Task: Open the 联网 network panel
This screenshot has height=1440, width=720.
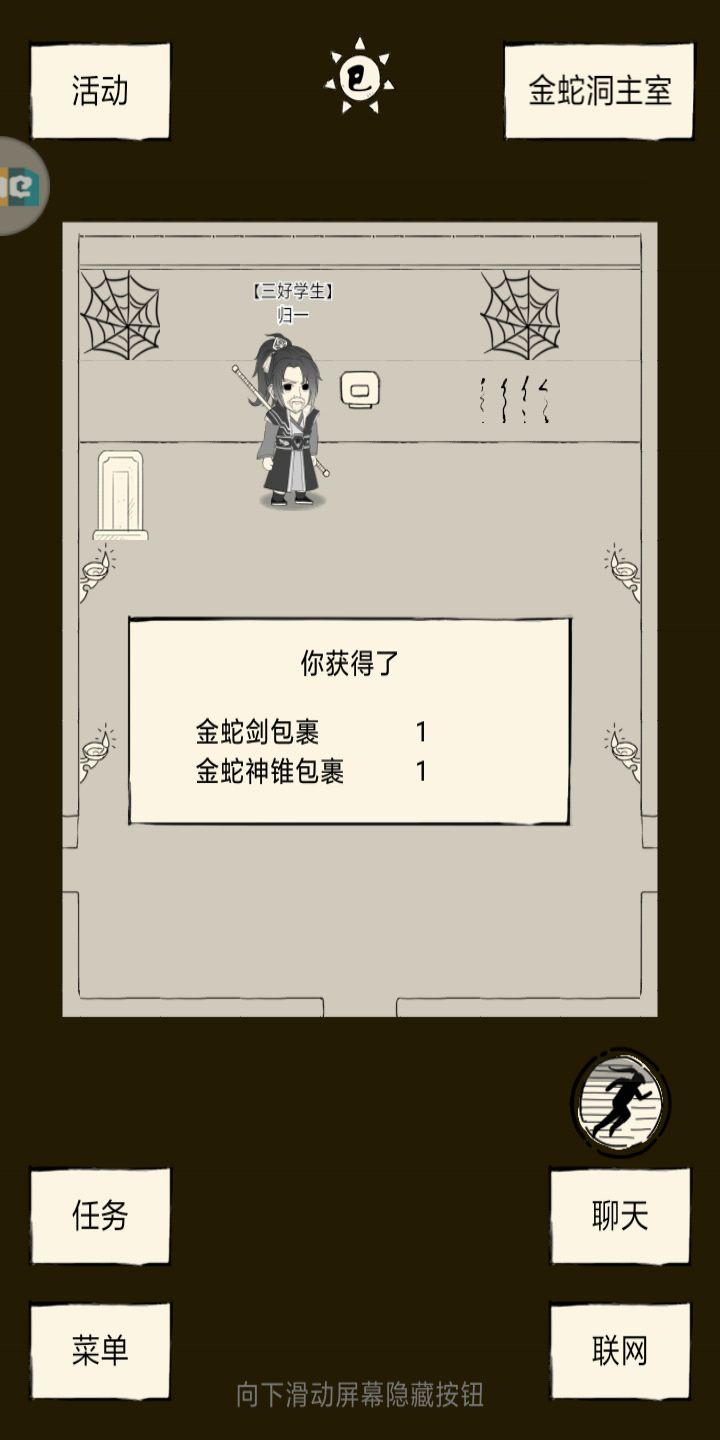Action: pos(620,1350)
